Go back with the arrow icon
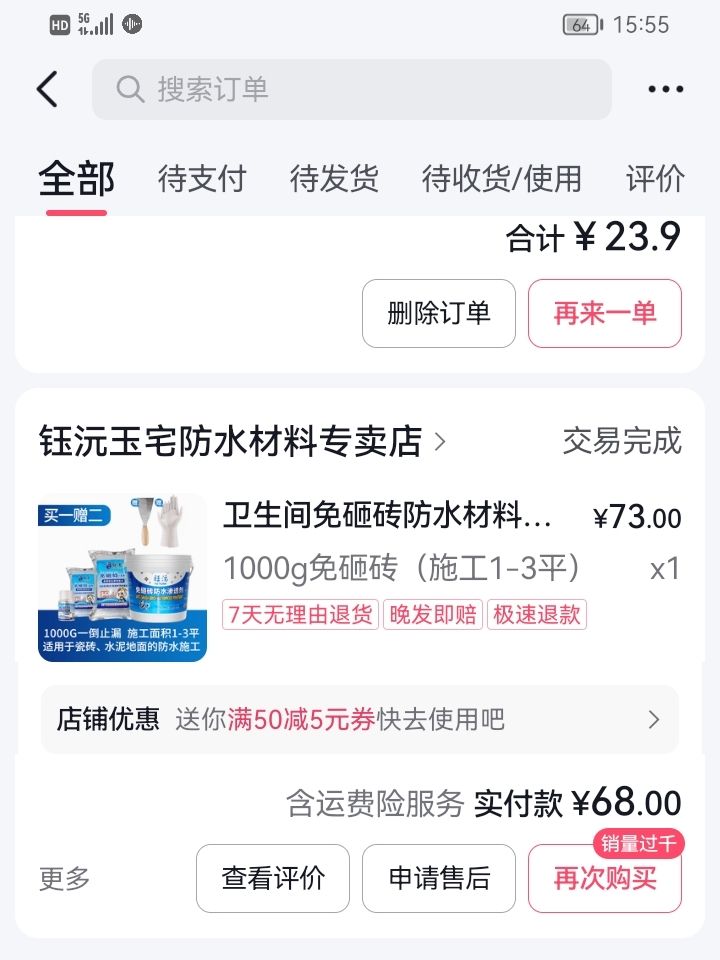The height and width of the screenshot is (960, 720). click(x=47, y=89)
